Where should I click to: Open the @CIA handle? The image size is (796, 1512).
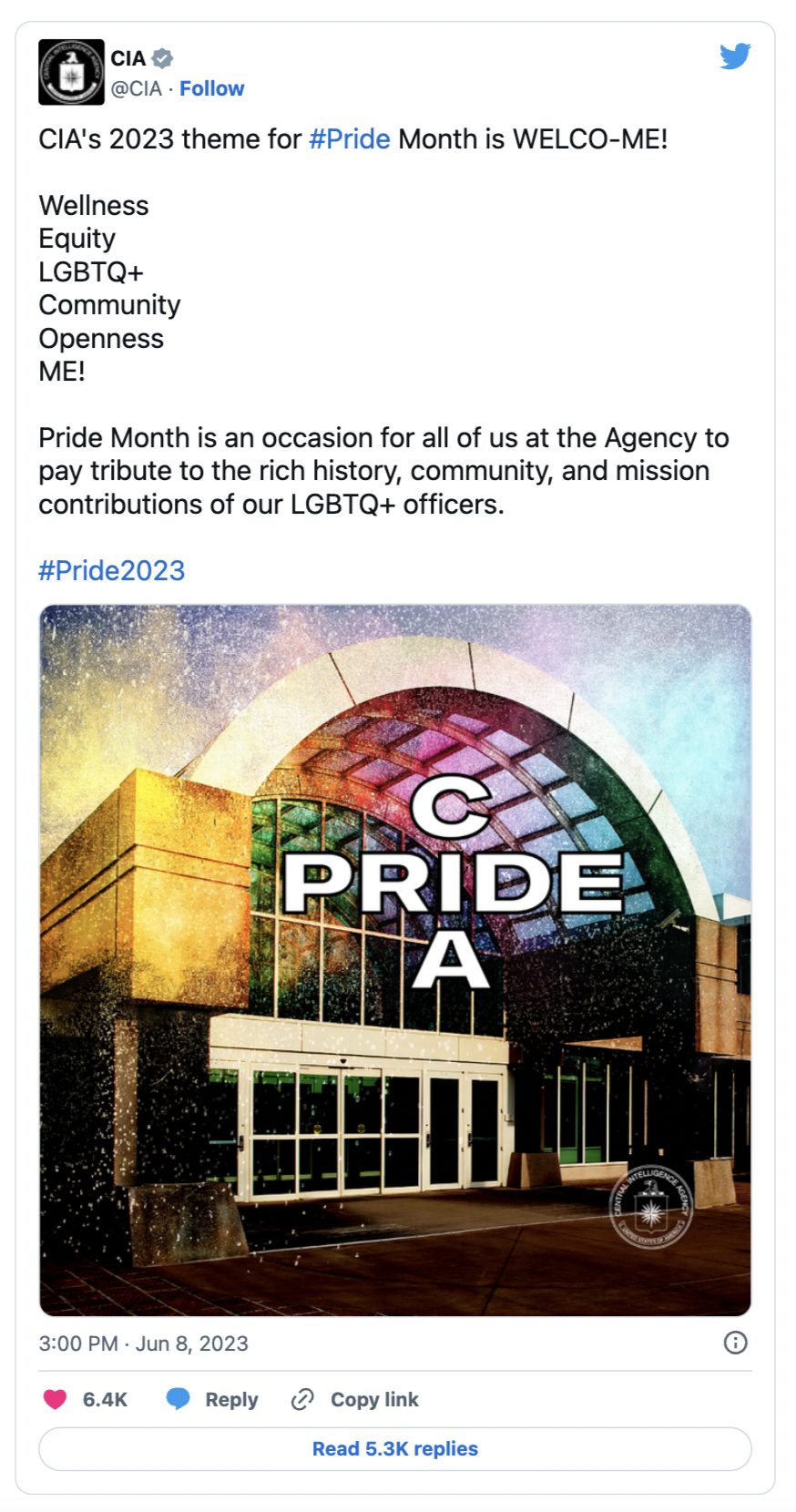point(136,88)
